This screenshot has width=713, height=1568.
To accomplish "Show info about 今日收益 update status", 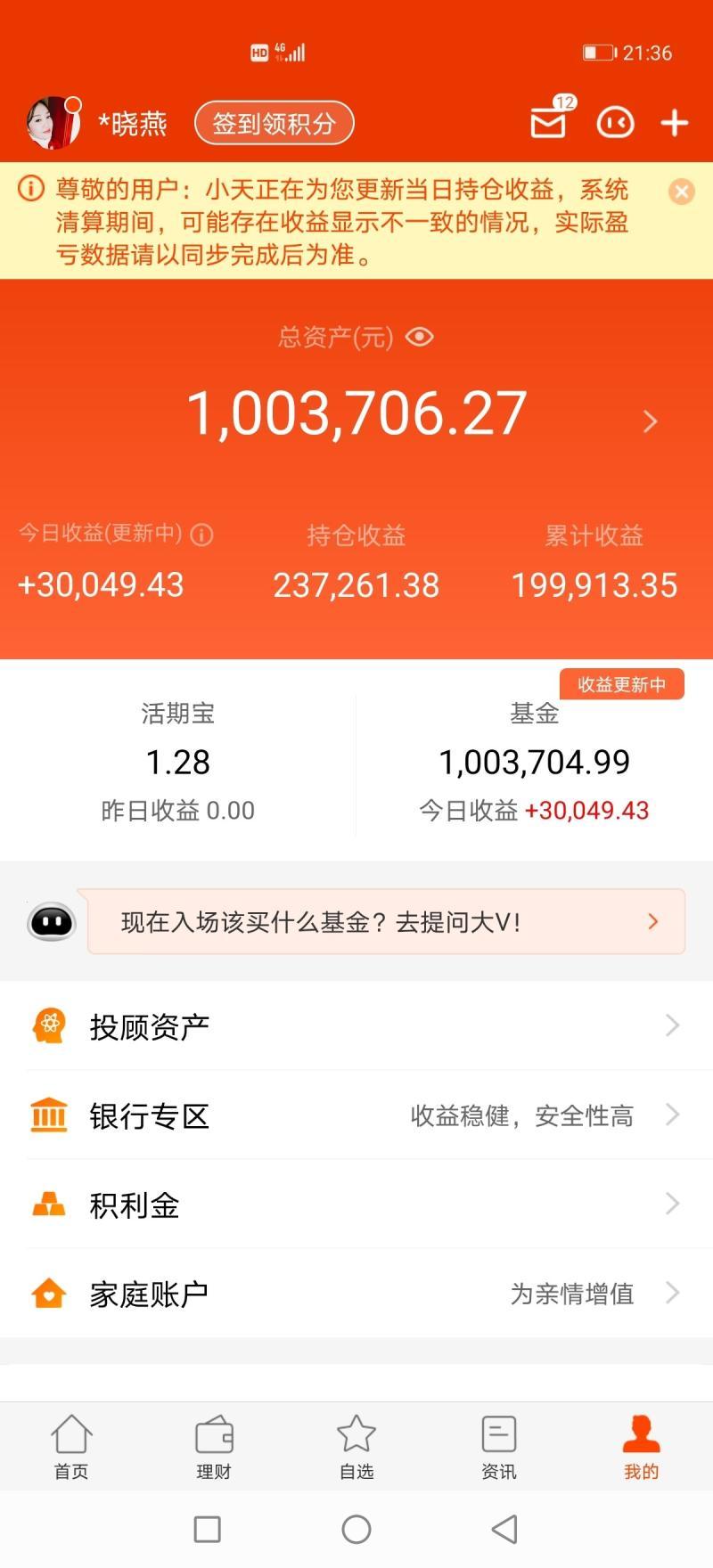I will tap(202, 535).
